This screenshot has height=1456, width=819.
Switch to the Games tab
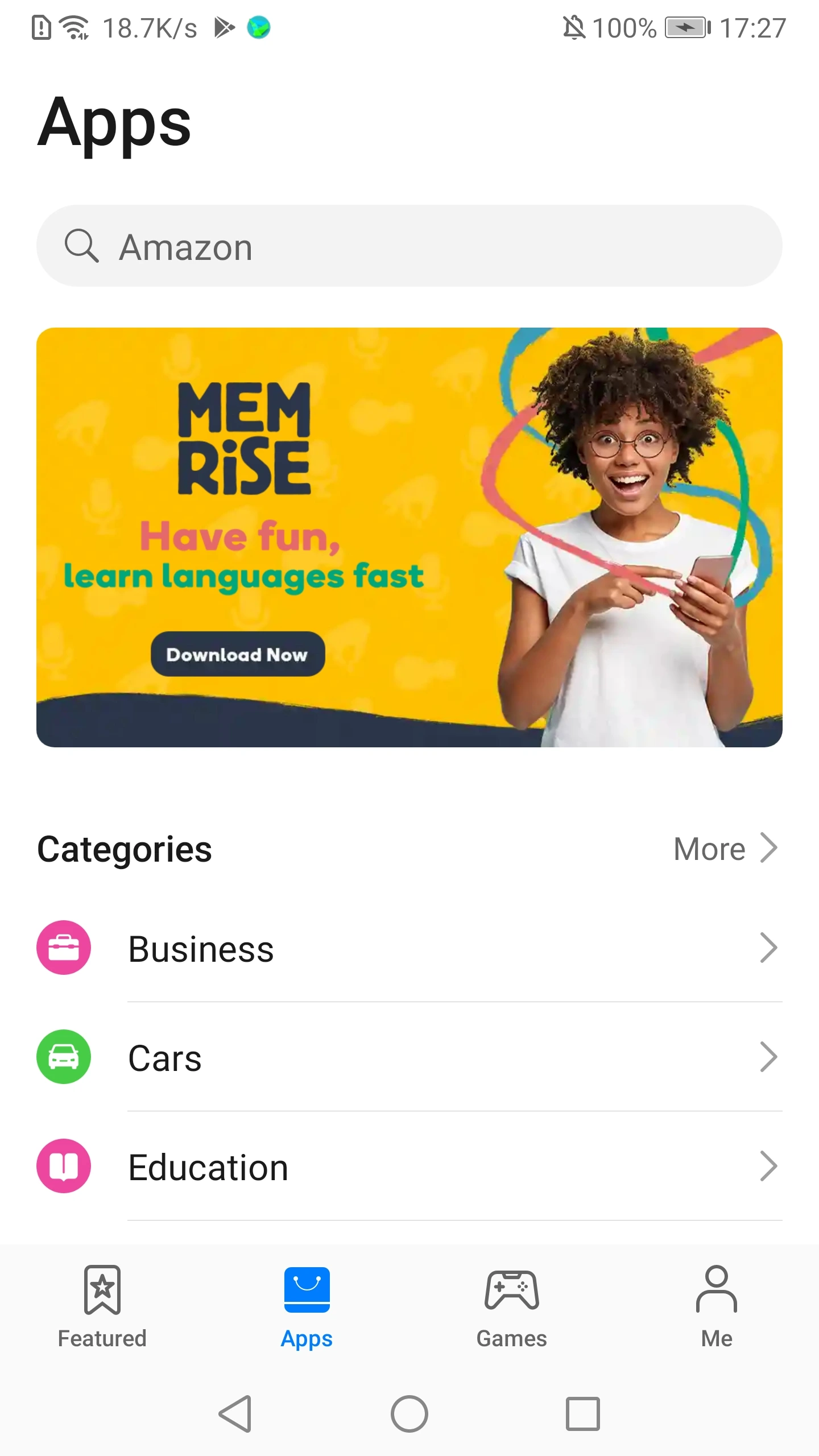512,1308
